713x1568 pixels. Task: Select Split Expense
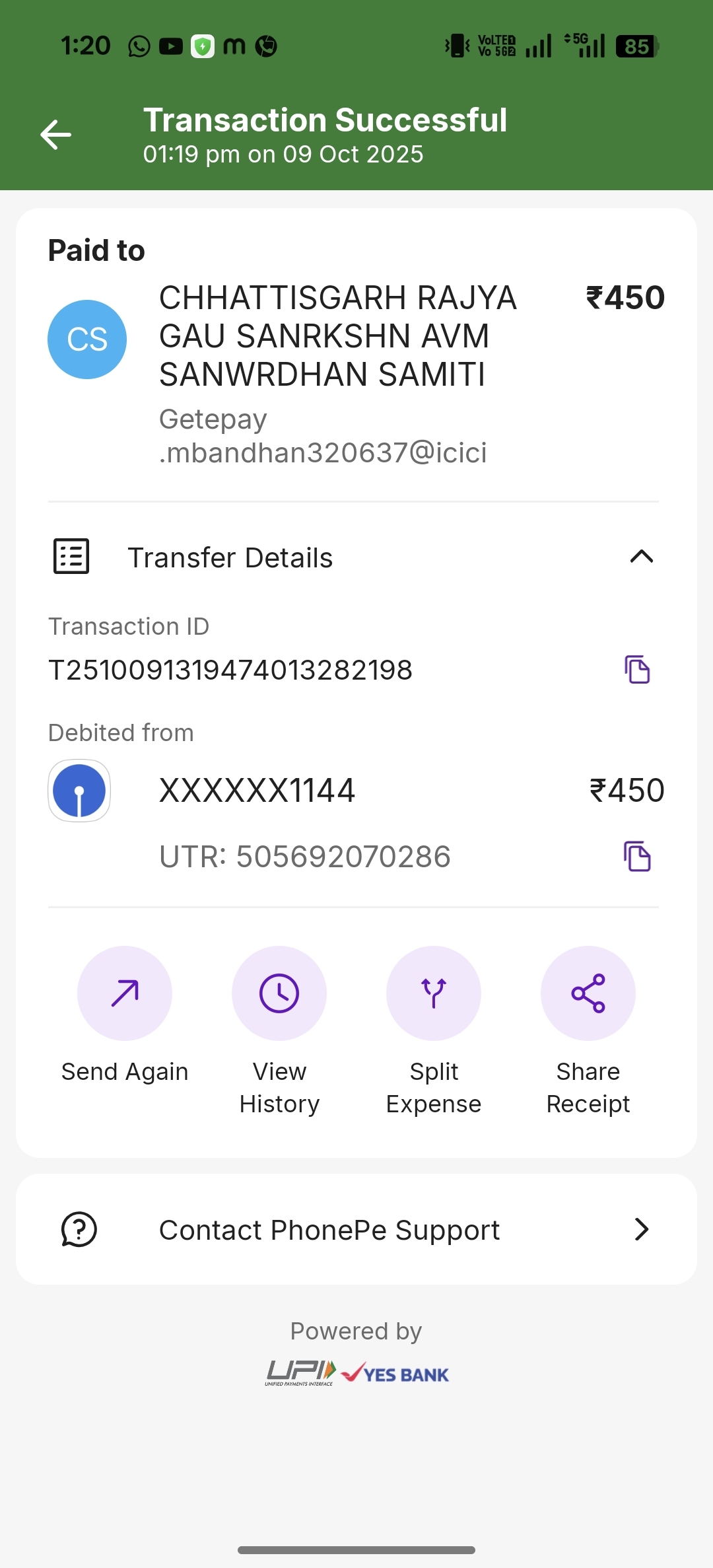click(434, 993)
